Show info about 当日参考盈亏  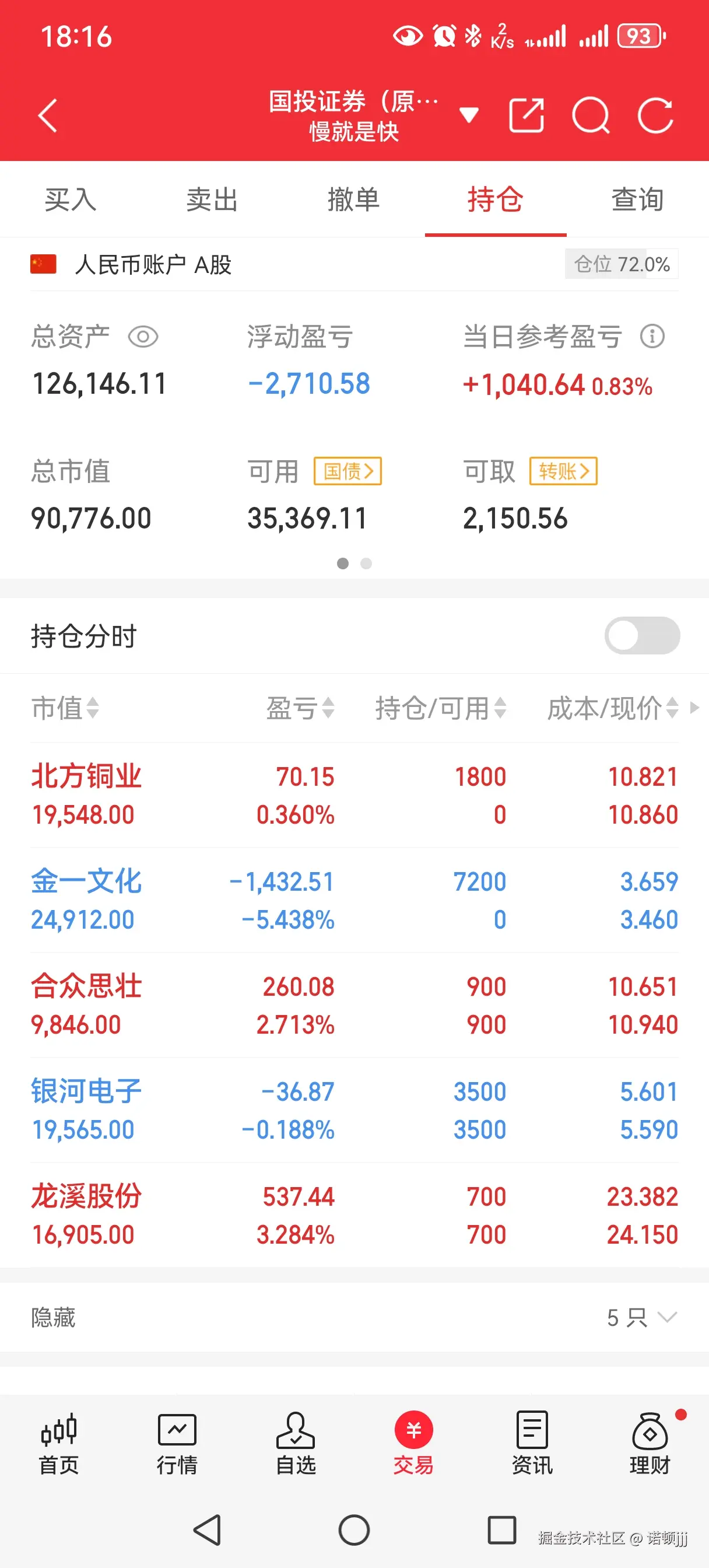click(x=652, y=336)
